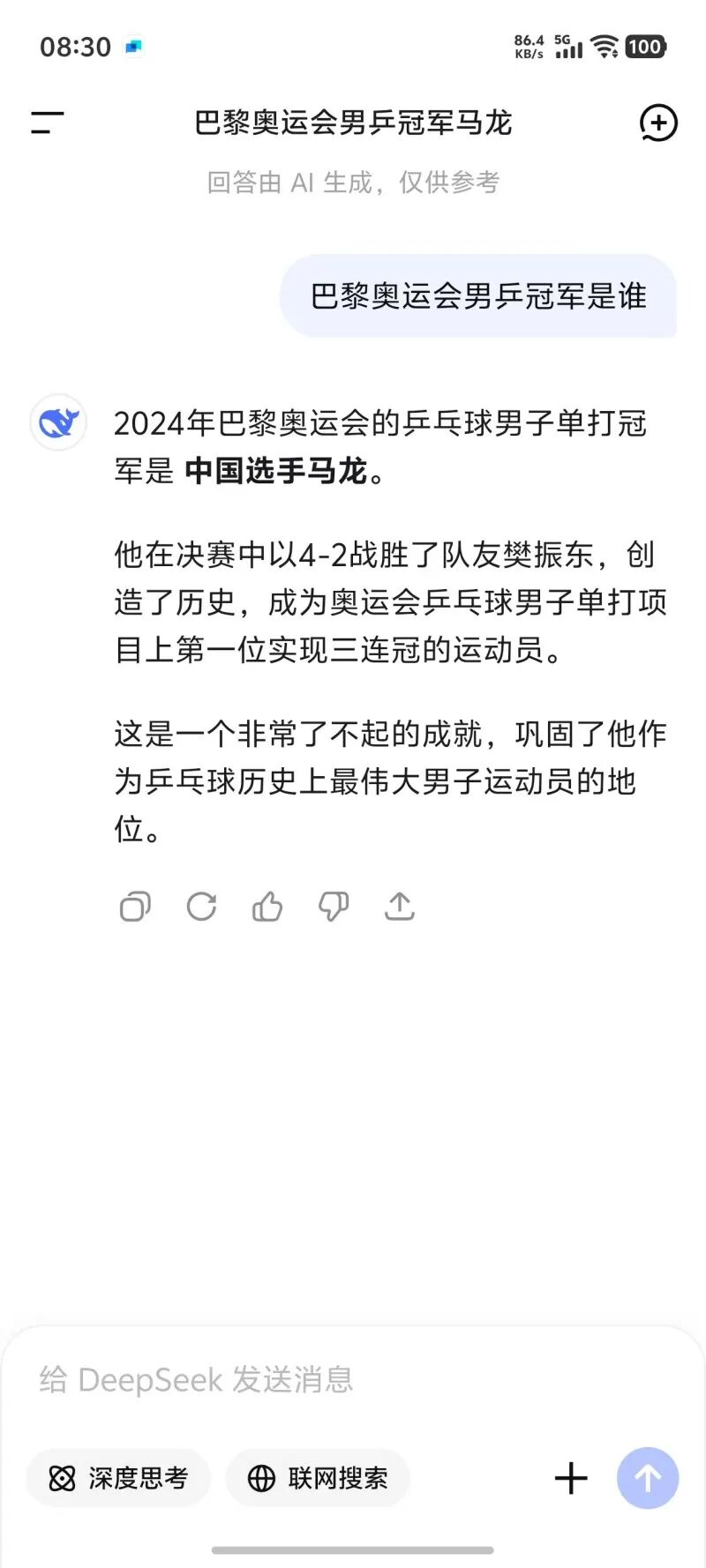Dislike the response with thumbs down

pyautogui.click(x=334, y=907)
